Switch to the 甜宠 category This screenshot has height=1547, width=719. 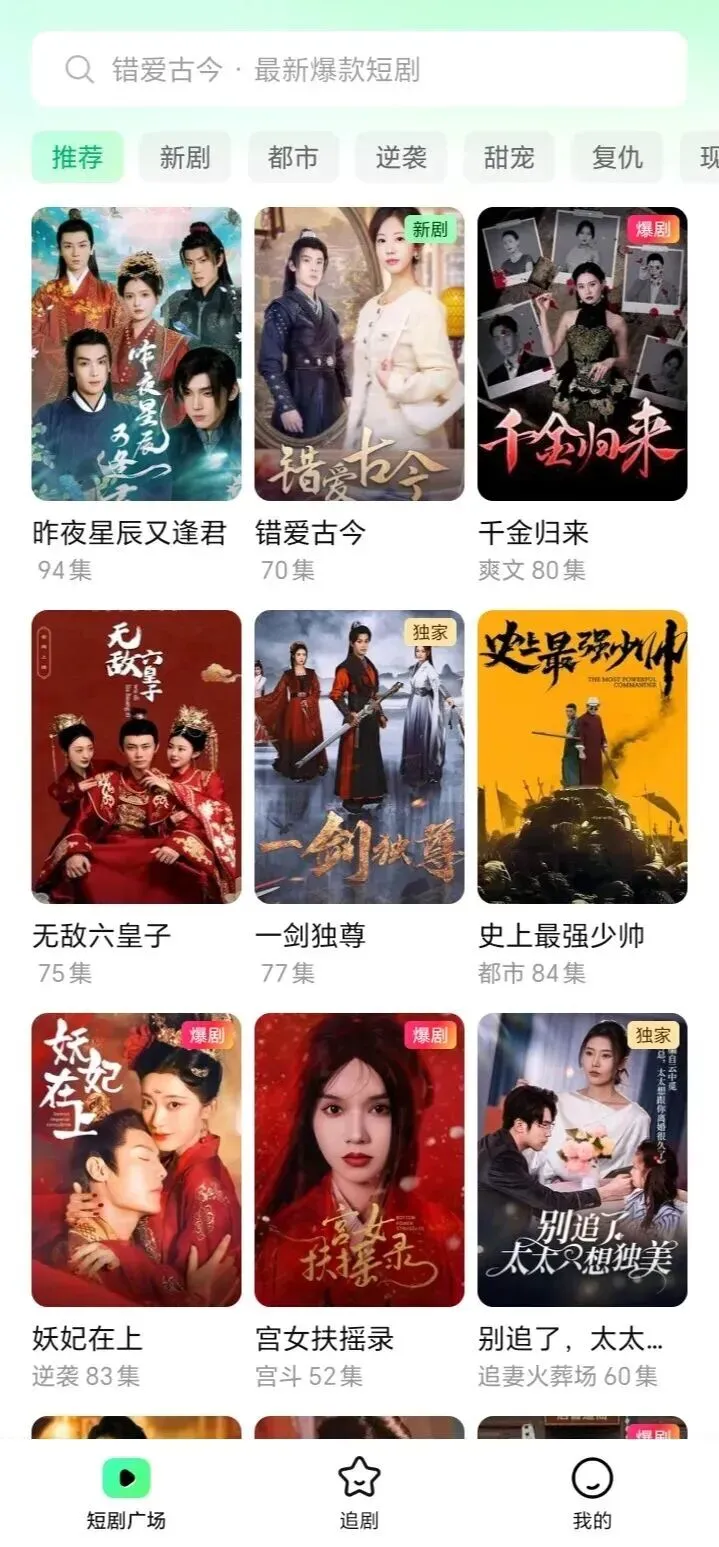click(x=509, y=157)
